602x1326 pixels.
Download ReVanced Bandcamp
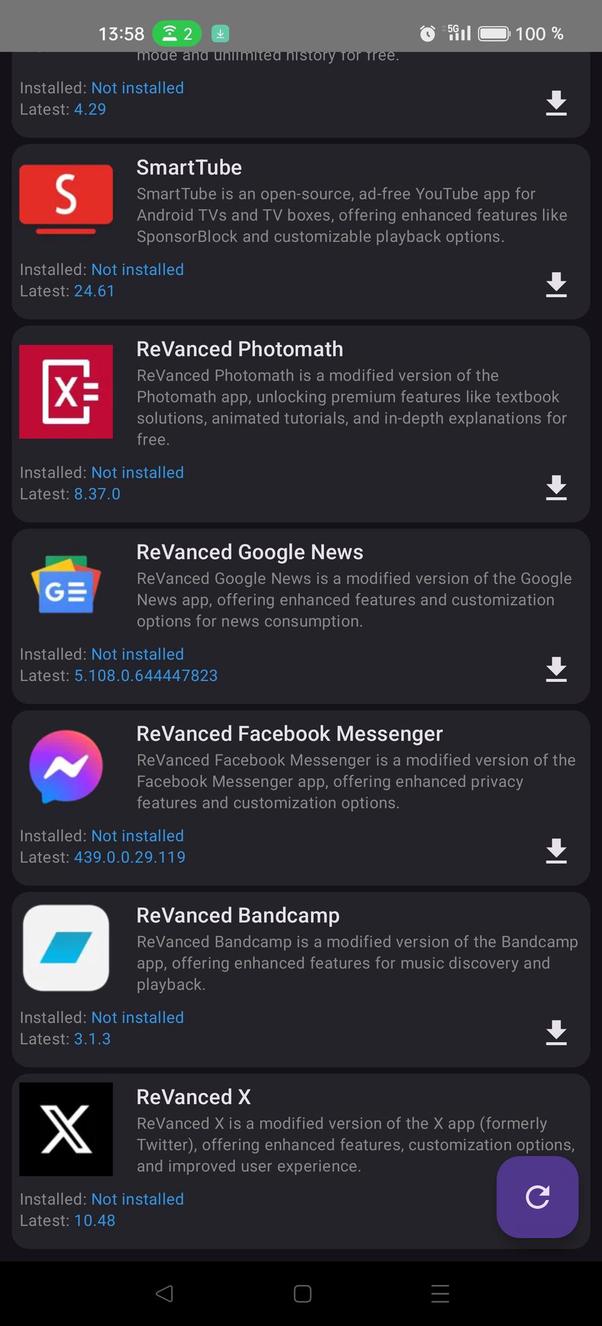tap(556, 1033)
